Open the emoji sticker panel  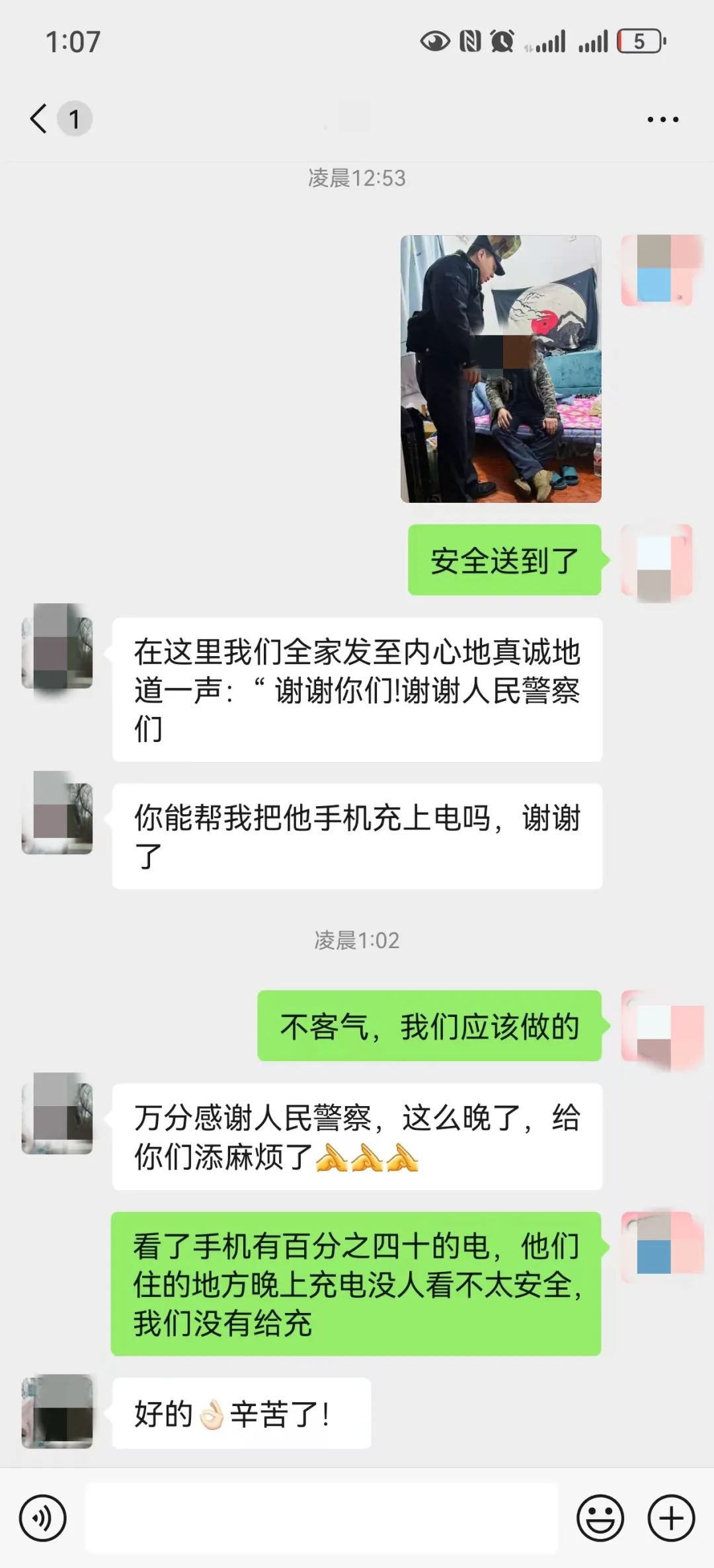coord(600,1518)
